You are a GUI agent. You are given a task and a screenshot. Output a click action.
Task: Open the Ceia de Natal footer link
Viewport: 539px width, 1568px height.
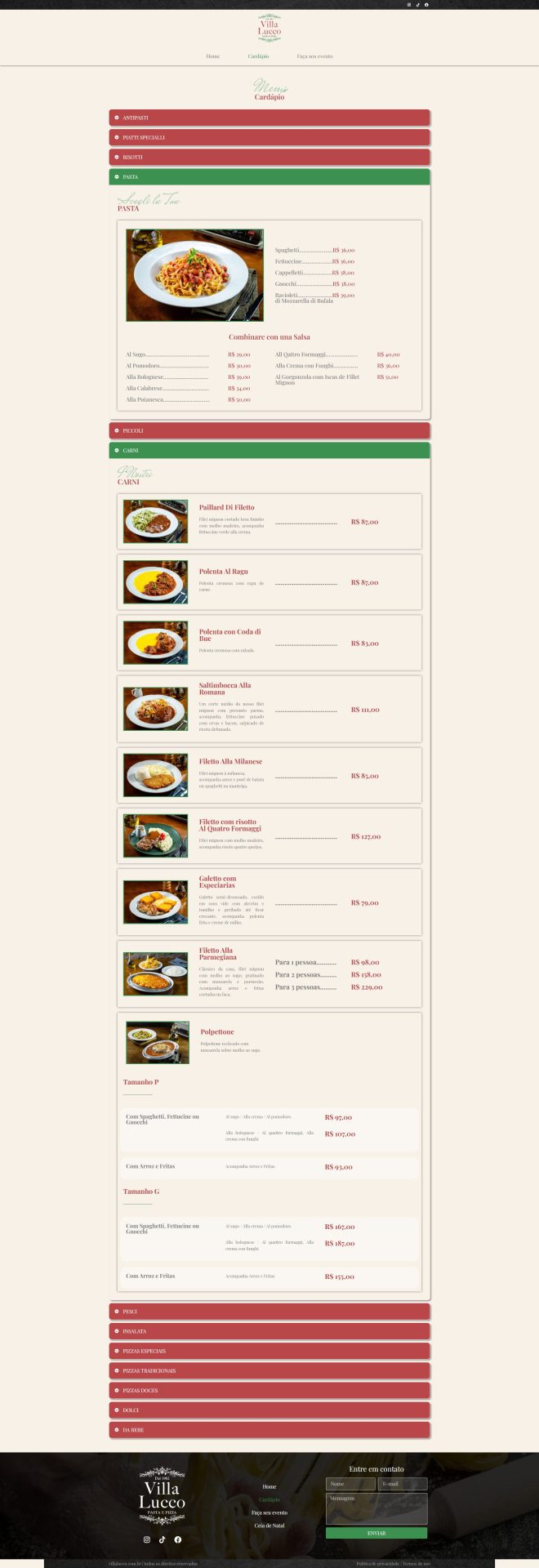tap(269, 1526)
